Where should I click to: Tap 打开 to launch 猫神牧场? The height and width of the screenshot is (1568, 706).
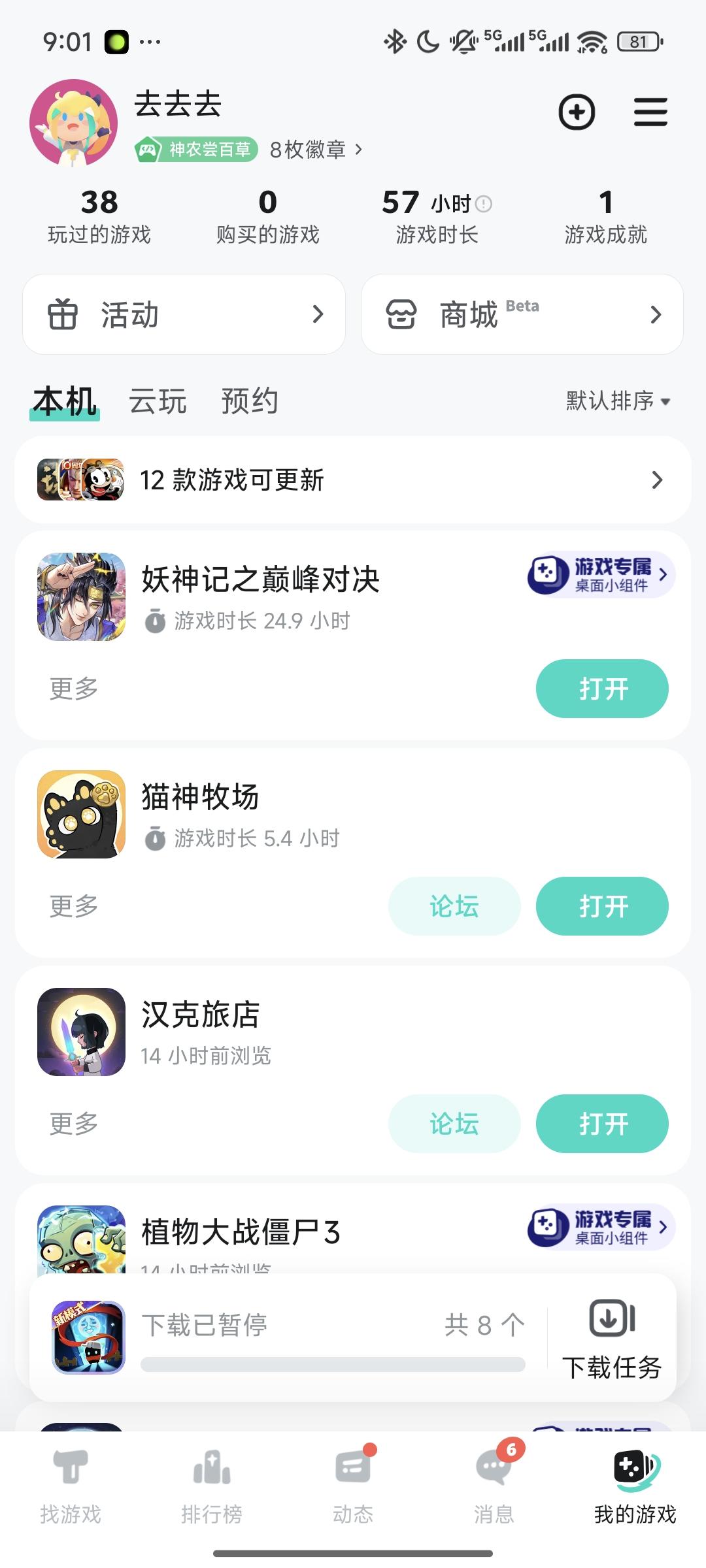coord(601,906)
